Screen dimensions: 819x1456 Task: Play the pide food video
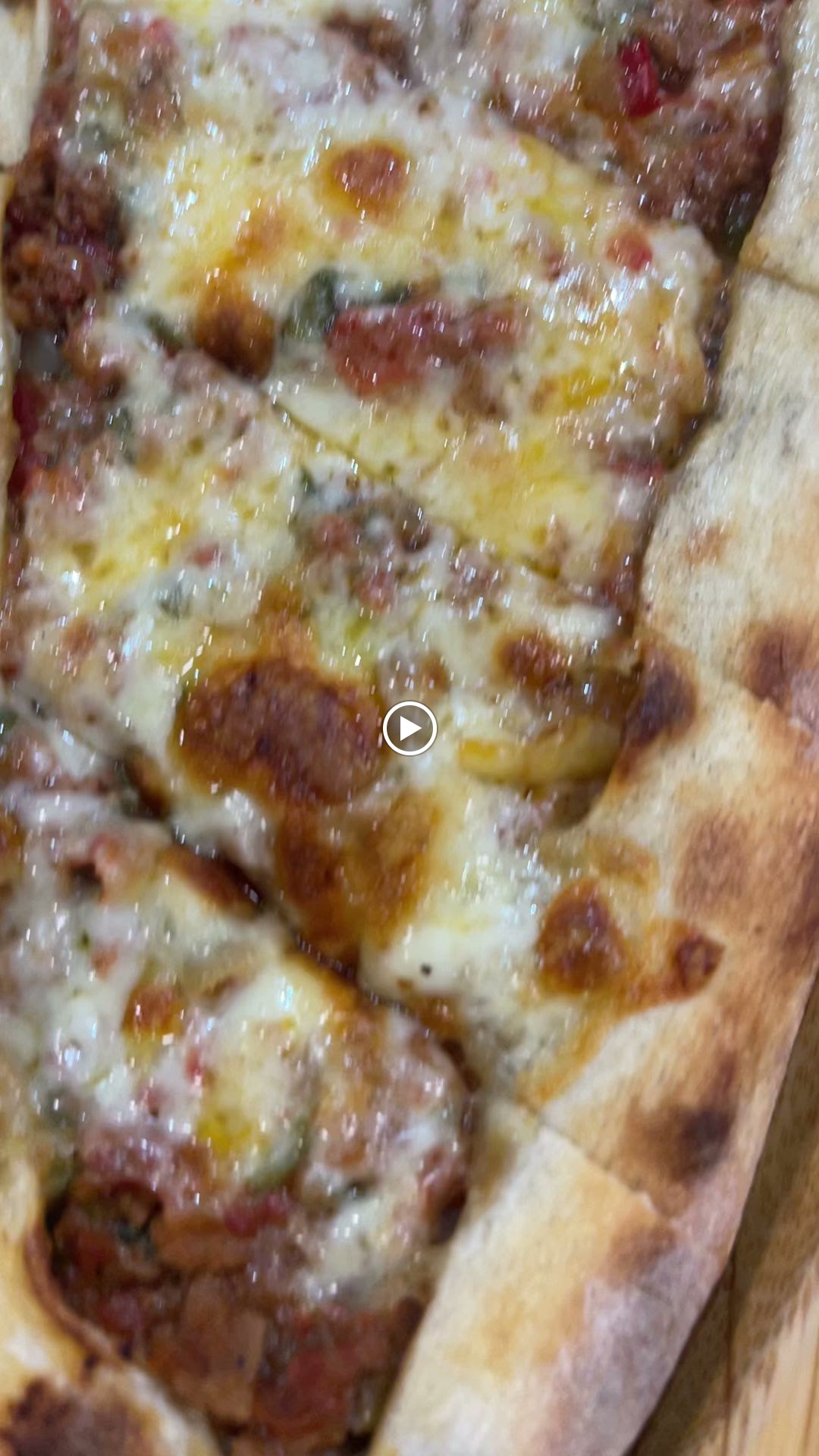409,729
